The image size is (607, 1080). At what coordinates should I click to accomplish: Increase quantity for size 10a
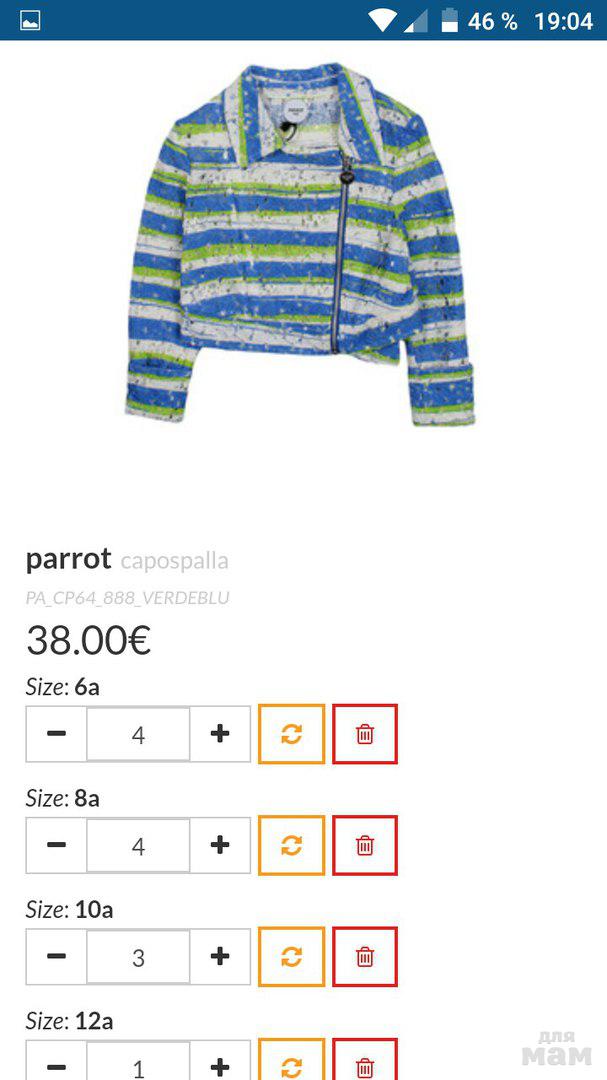tap(220, 956)
